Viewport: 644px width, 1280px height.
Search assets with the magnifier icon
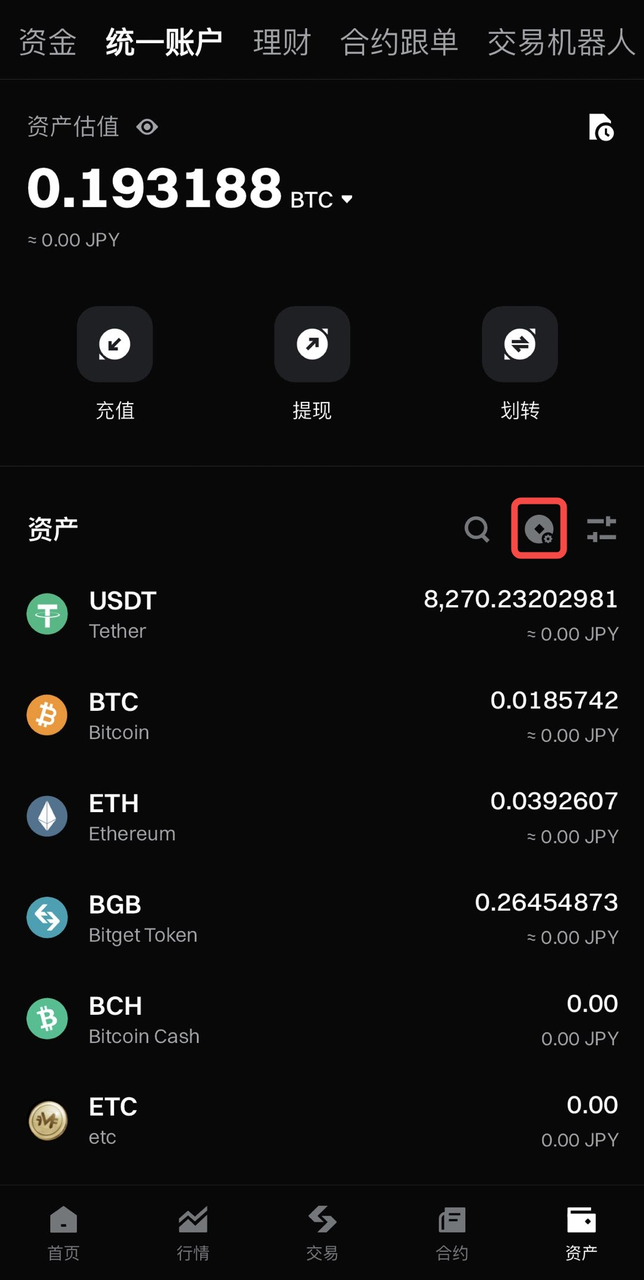(x=478, y=528)
